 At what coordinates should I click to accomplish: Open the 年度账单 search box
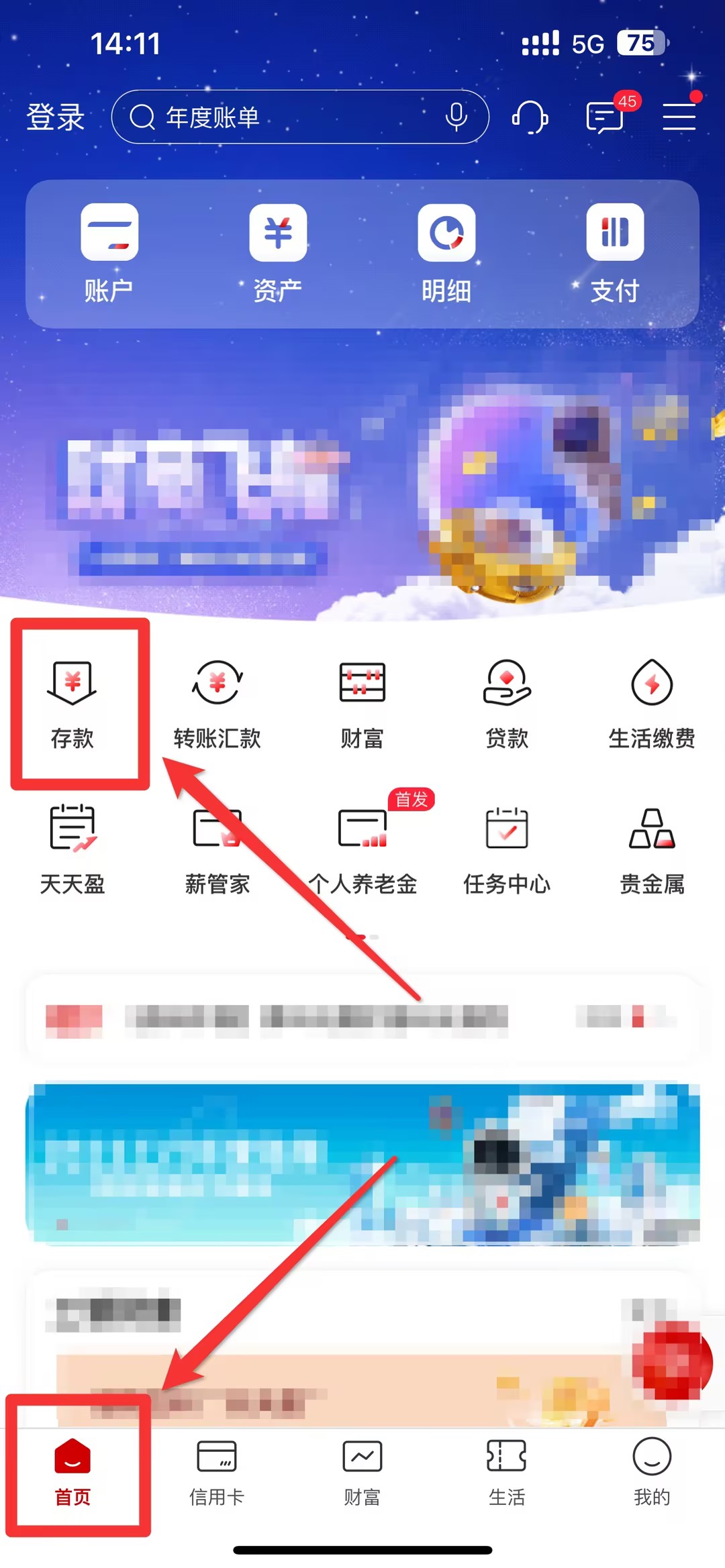click(x=282, y=117)
